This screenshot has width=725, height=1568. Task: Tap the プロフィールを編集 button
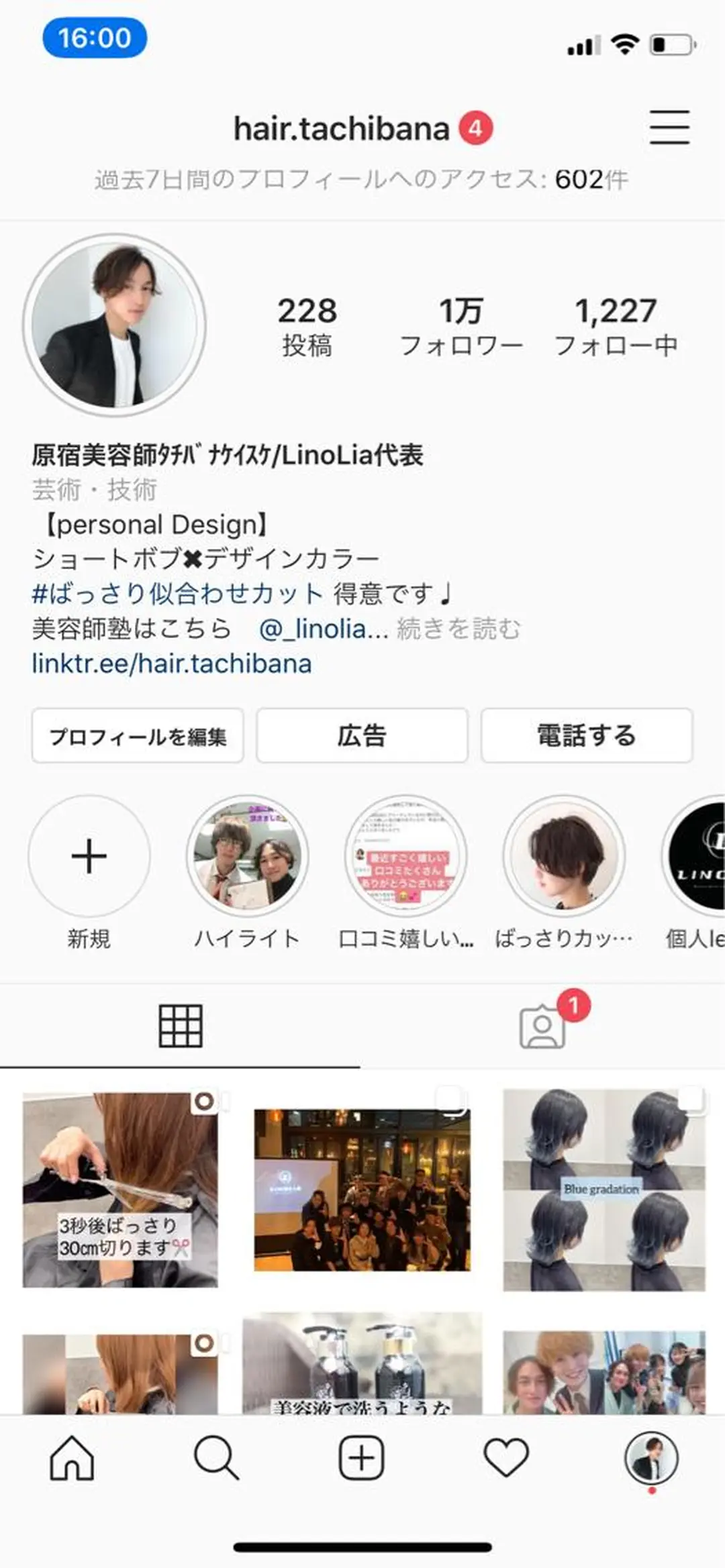pyautogui.click(x=139, y=735)
